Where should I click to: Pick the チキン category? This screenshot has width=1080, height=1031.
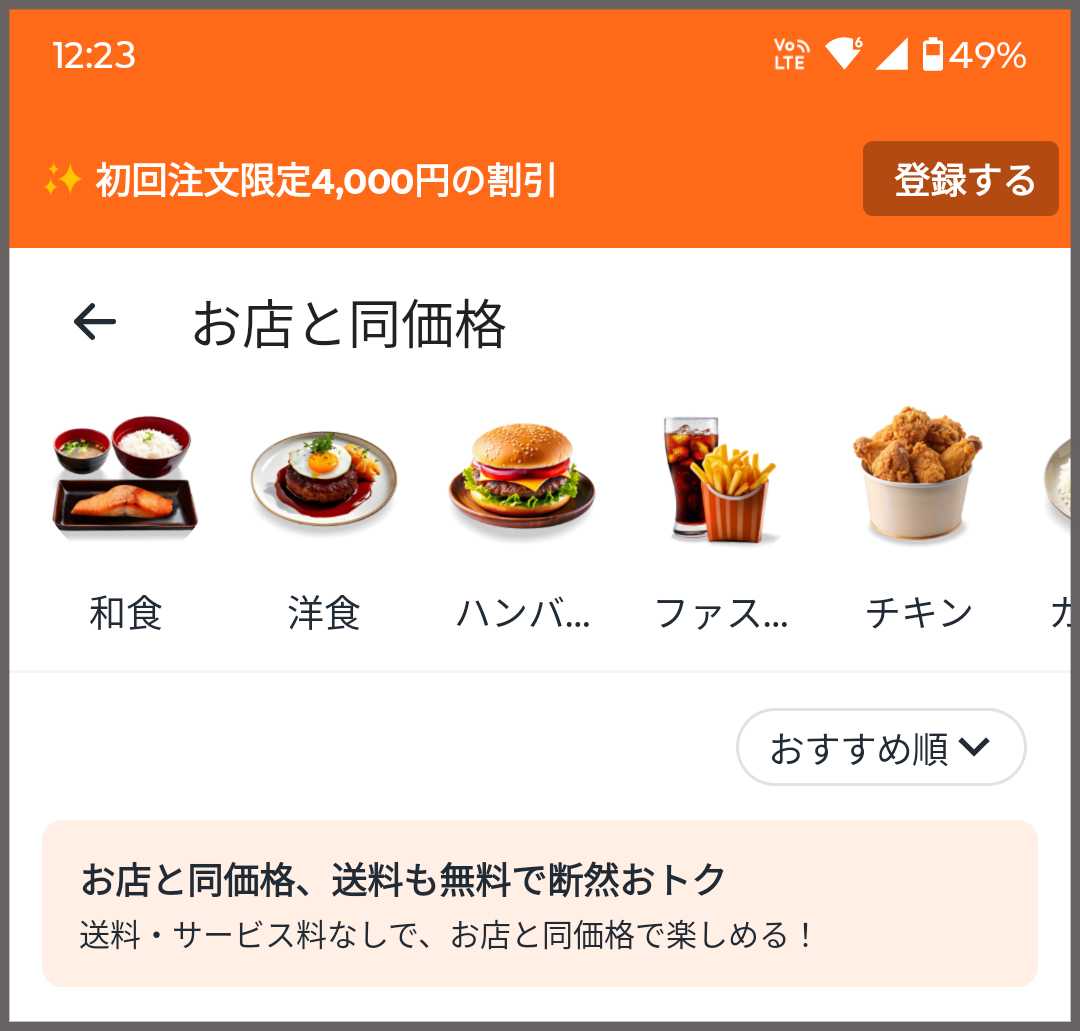click(918, 521)
